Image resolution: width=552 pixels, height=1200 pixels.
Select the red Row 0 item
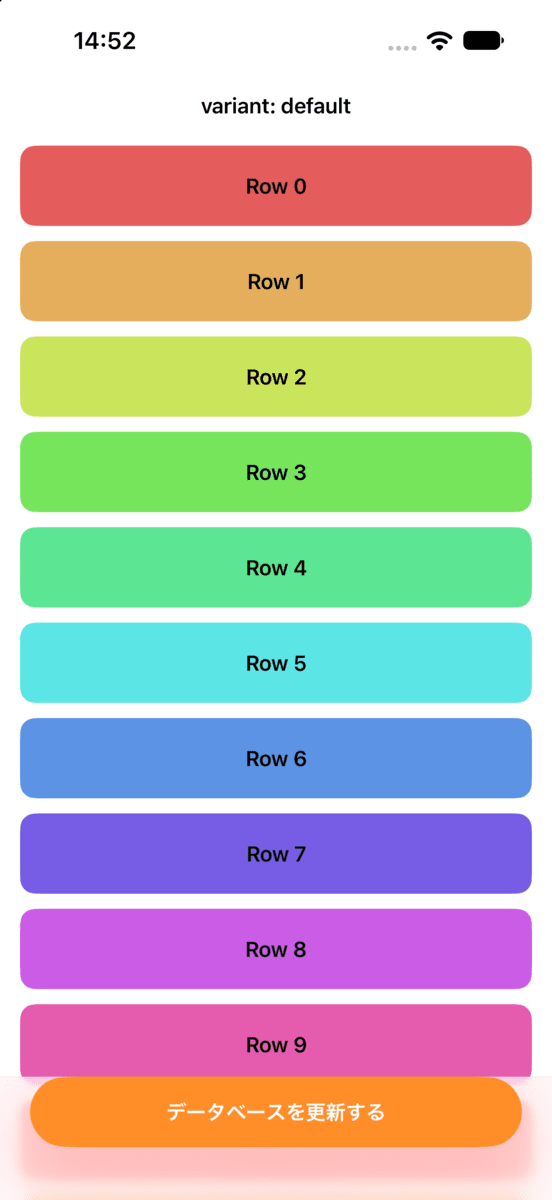point(276,186)
